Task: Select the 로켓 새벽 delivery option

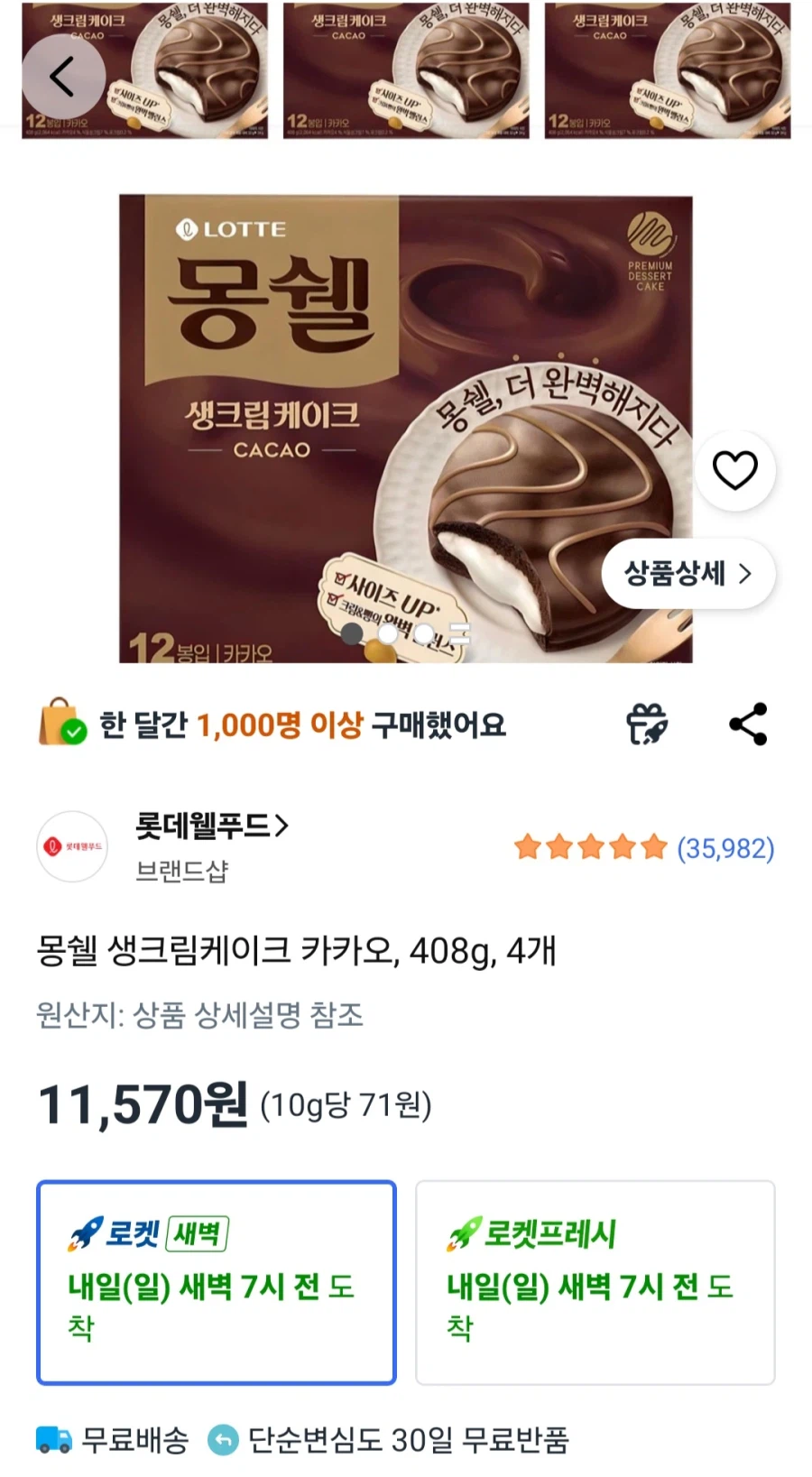Action: (x=215, y=1283)
